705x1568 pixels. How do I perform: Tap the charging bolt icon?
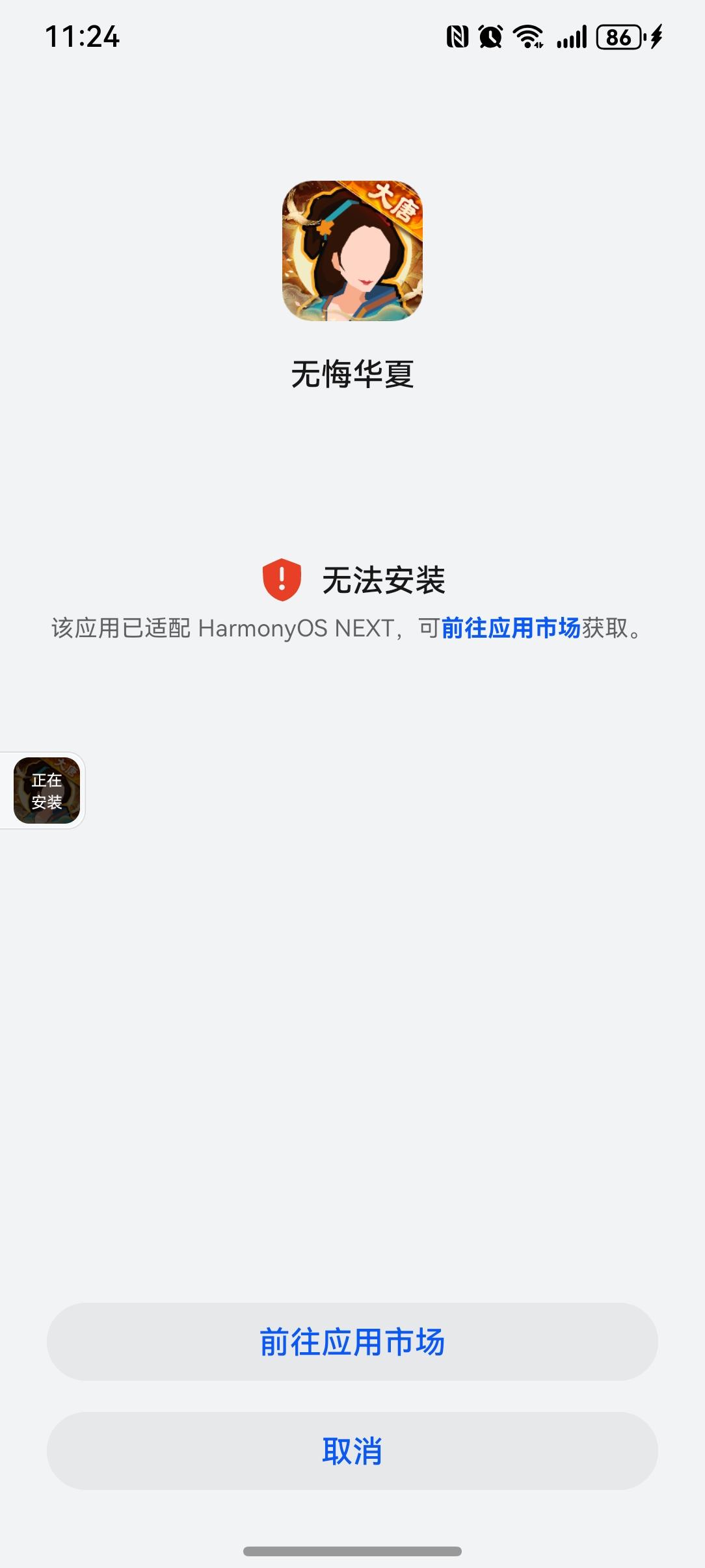point(655,37)
